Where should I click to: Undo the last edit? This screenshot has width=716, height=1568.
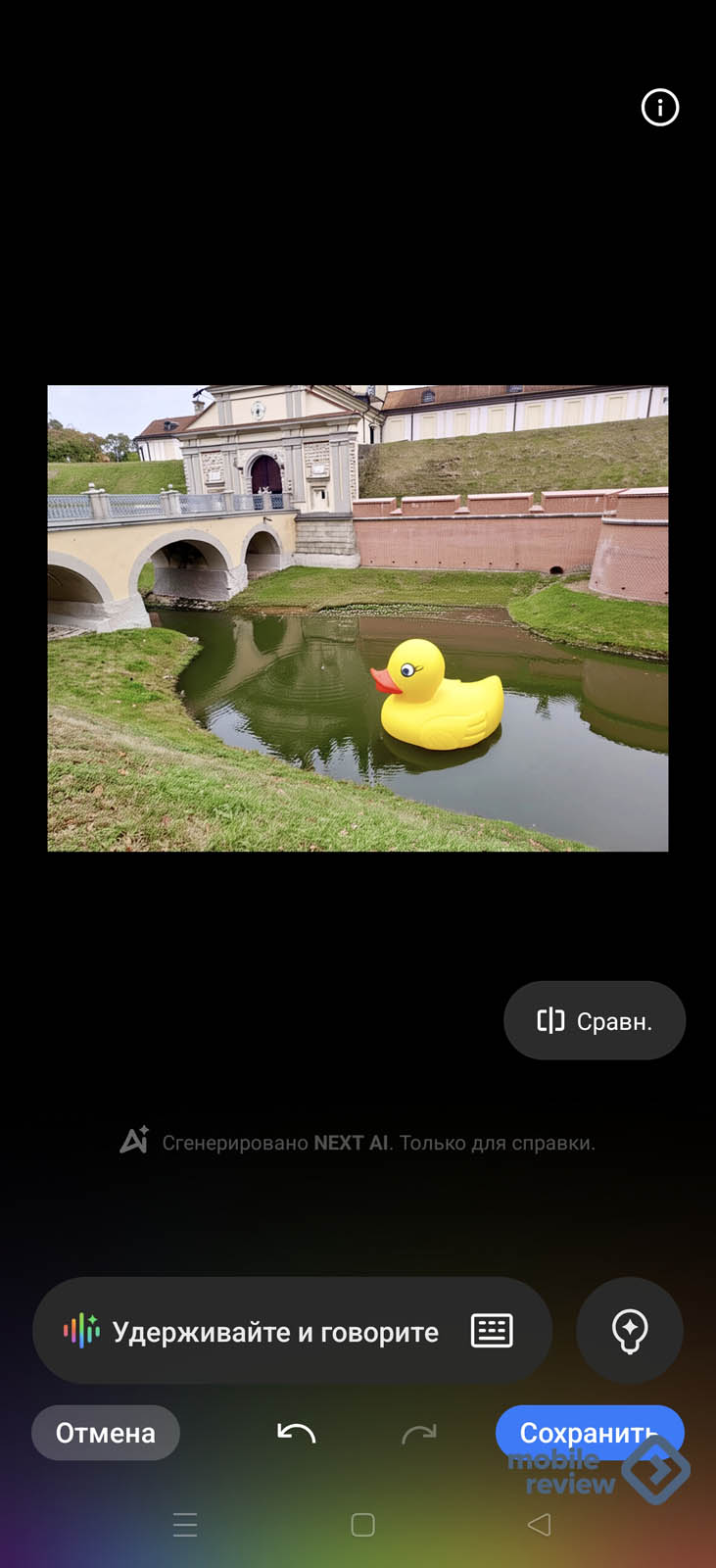(296, 1434)
